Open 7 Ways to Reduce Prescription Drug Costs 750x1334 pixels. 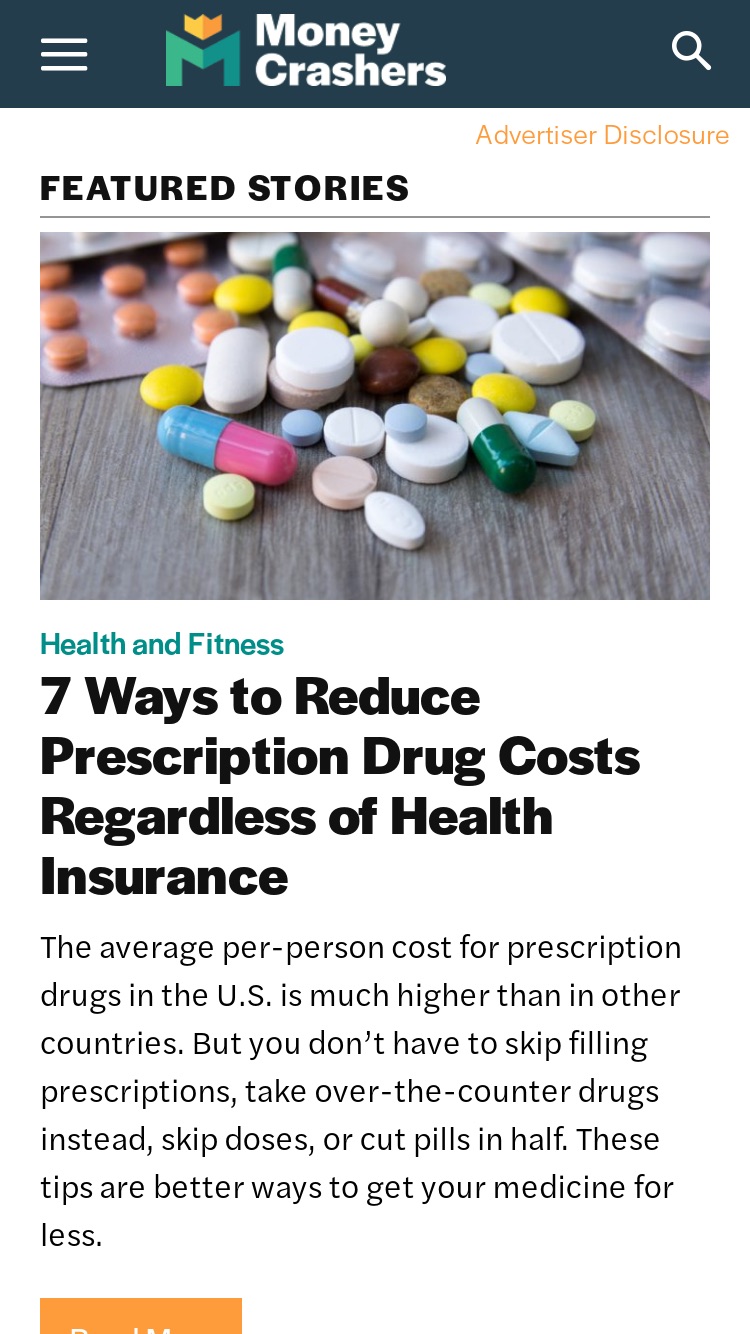[x=340, y=786]
